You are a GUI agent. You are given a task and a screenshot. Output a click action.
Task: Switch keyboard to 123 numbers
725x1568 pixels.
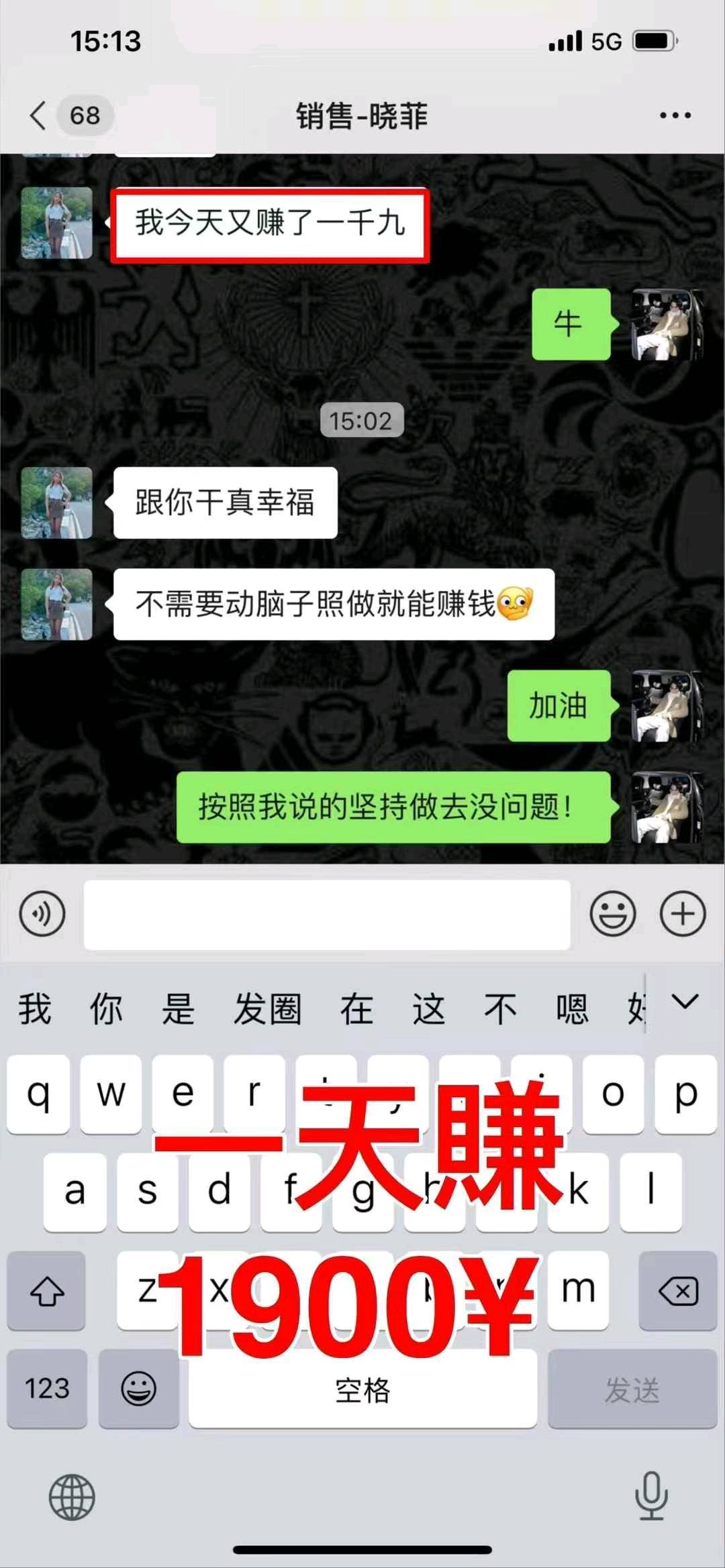coord(47,1388)
